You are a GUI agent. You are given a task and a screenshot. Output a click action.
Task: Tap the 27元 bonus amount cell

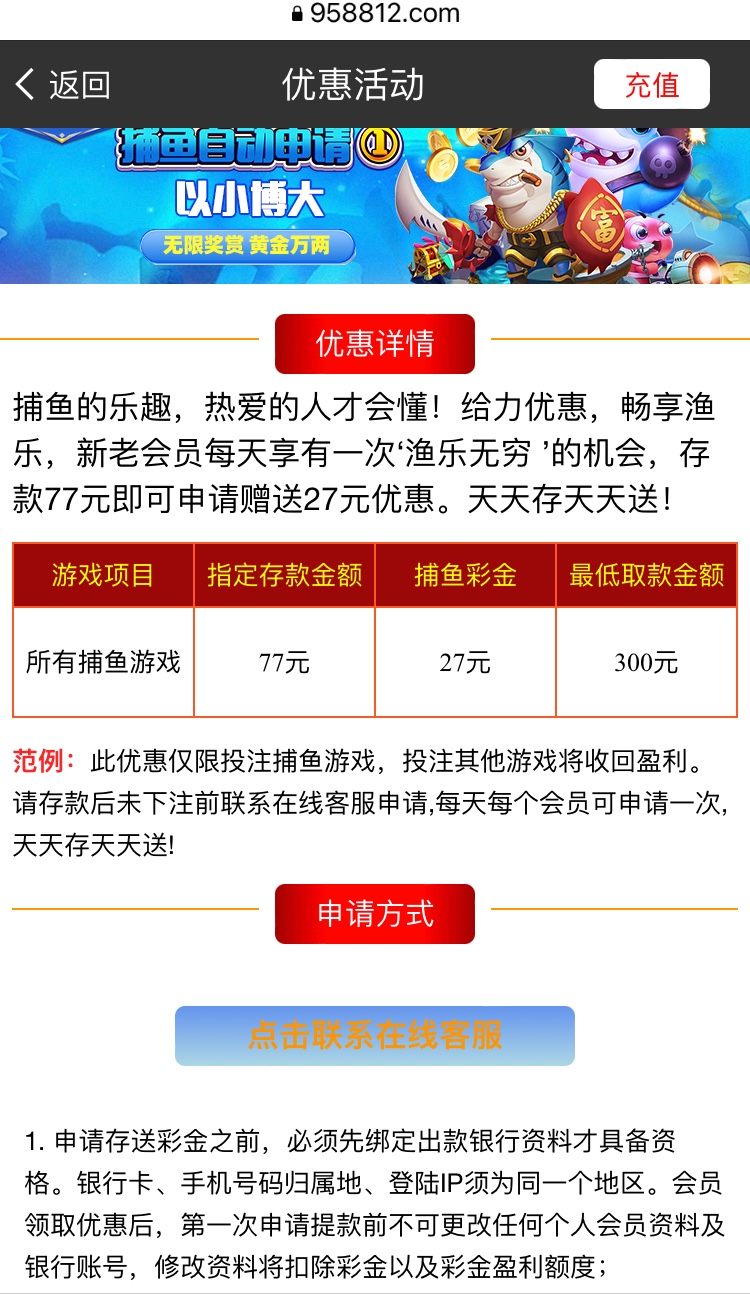(x=464, y=661)
